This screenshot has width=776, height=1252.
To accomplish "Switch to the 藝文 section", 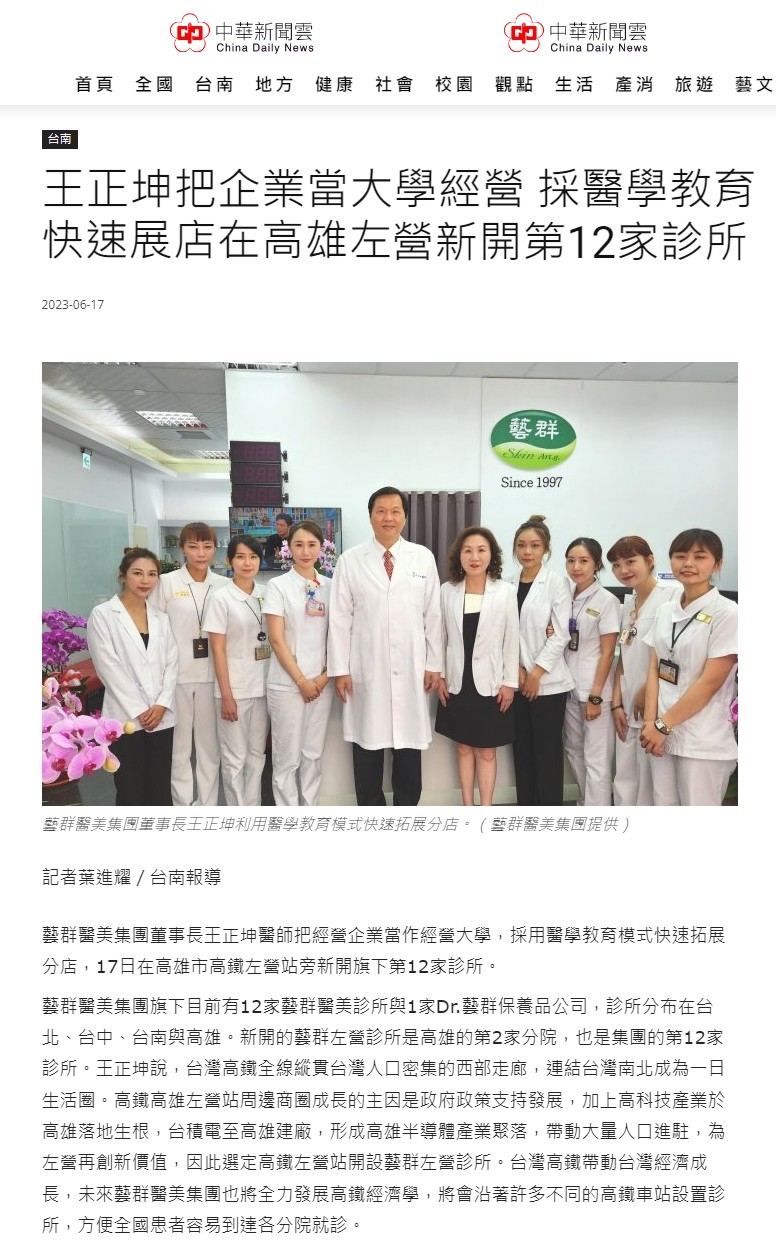I will [x=753, y=85].
